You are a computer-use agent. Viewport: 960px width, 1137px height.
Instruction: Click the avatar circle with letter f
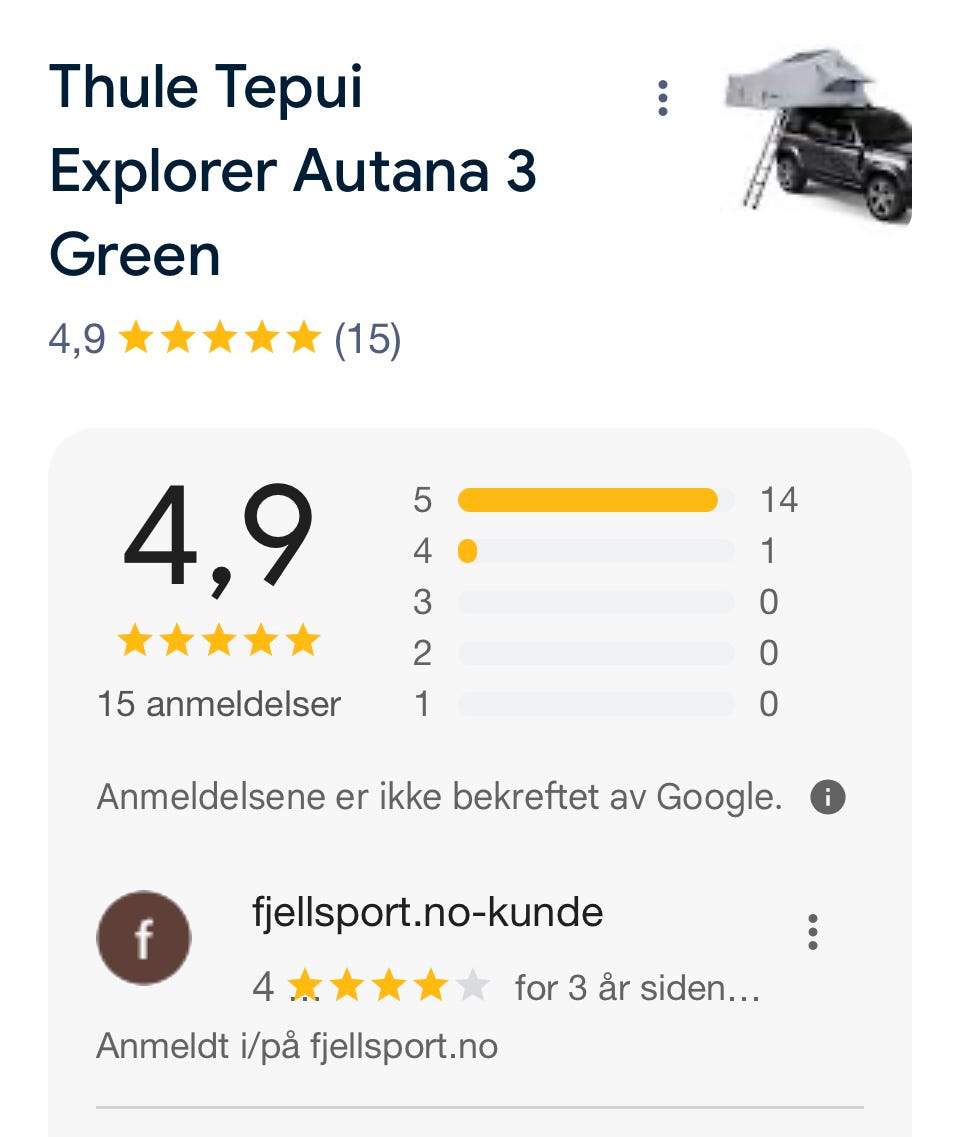pyautogui.click(x=143, y=937)
